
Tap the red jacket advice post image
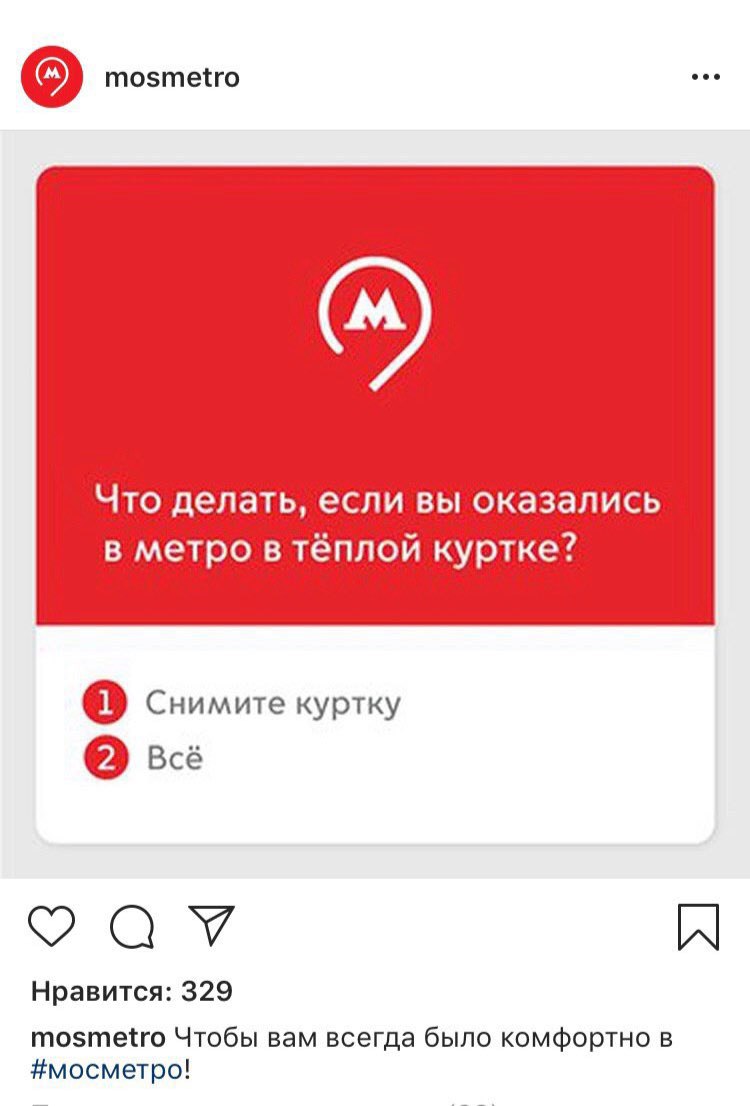coord(375,504)
